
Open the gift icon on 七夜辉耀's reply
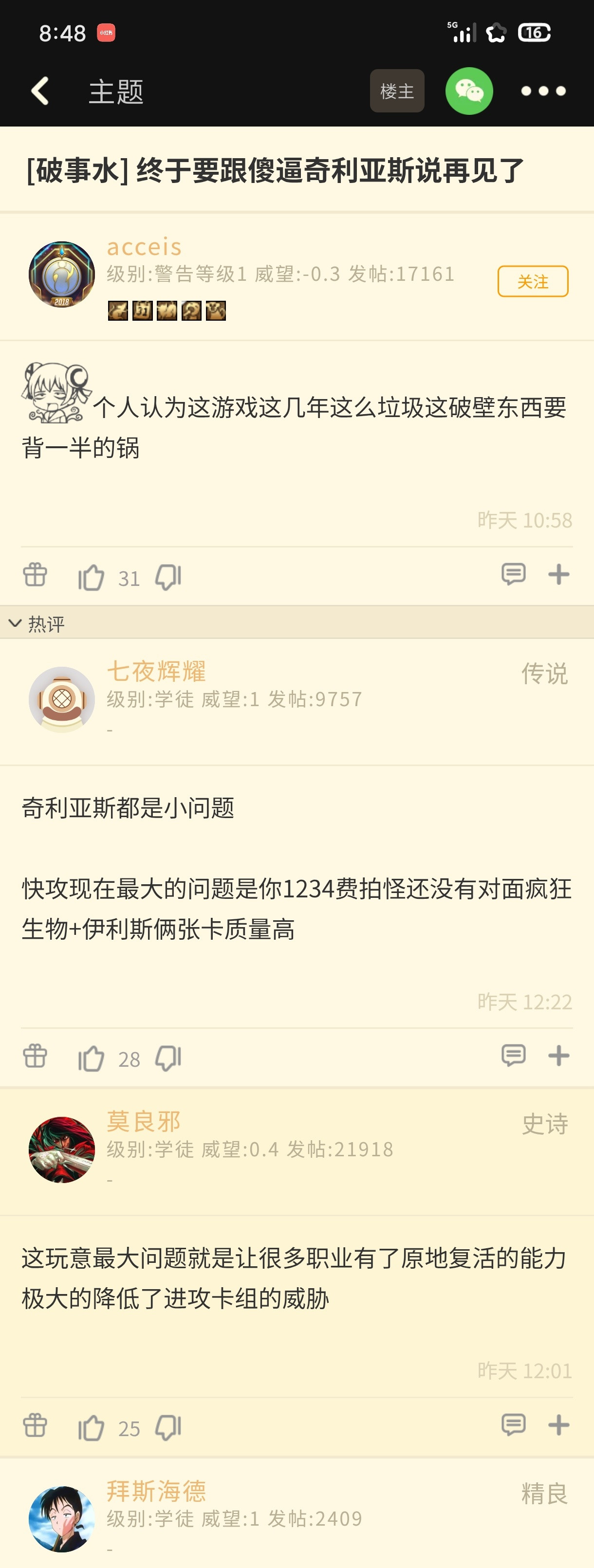[x=35, y=1056]
